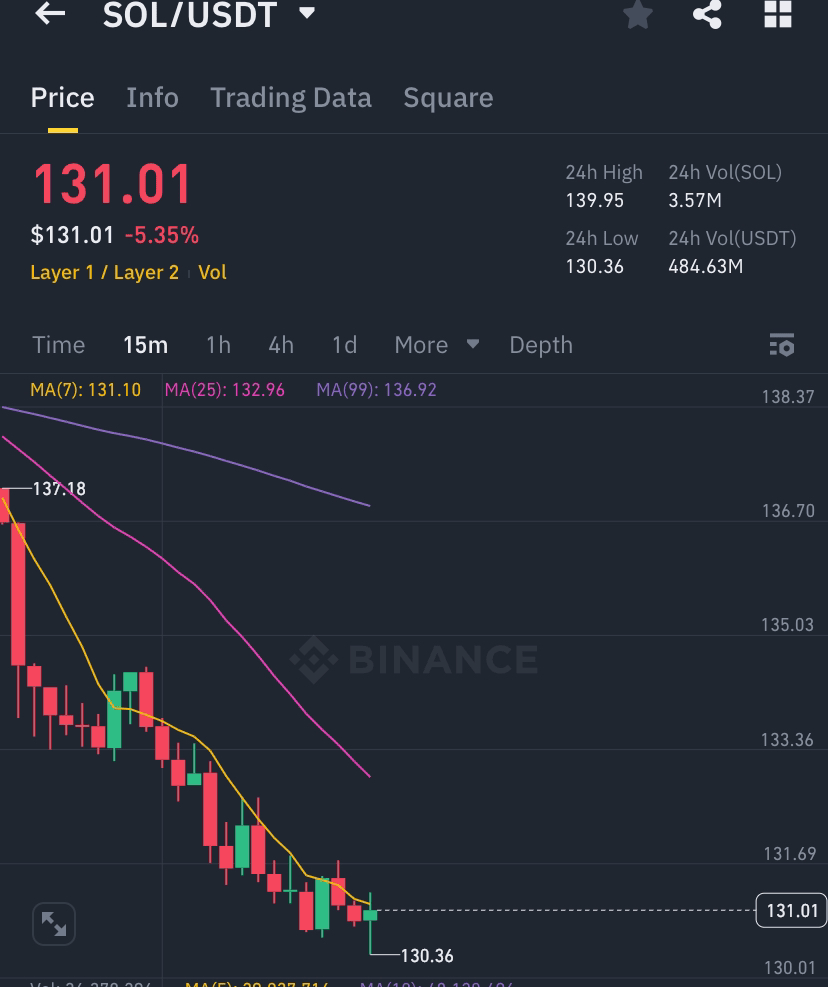Open the share icon for SOL/USDT

click(707, 15)
